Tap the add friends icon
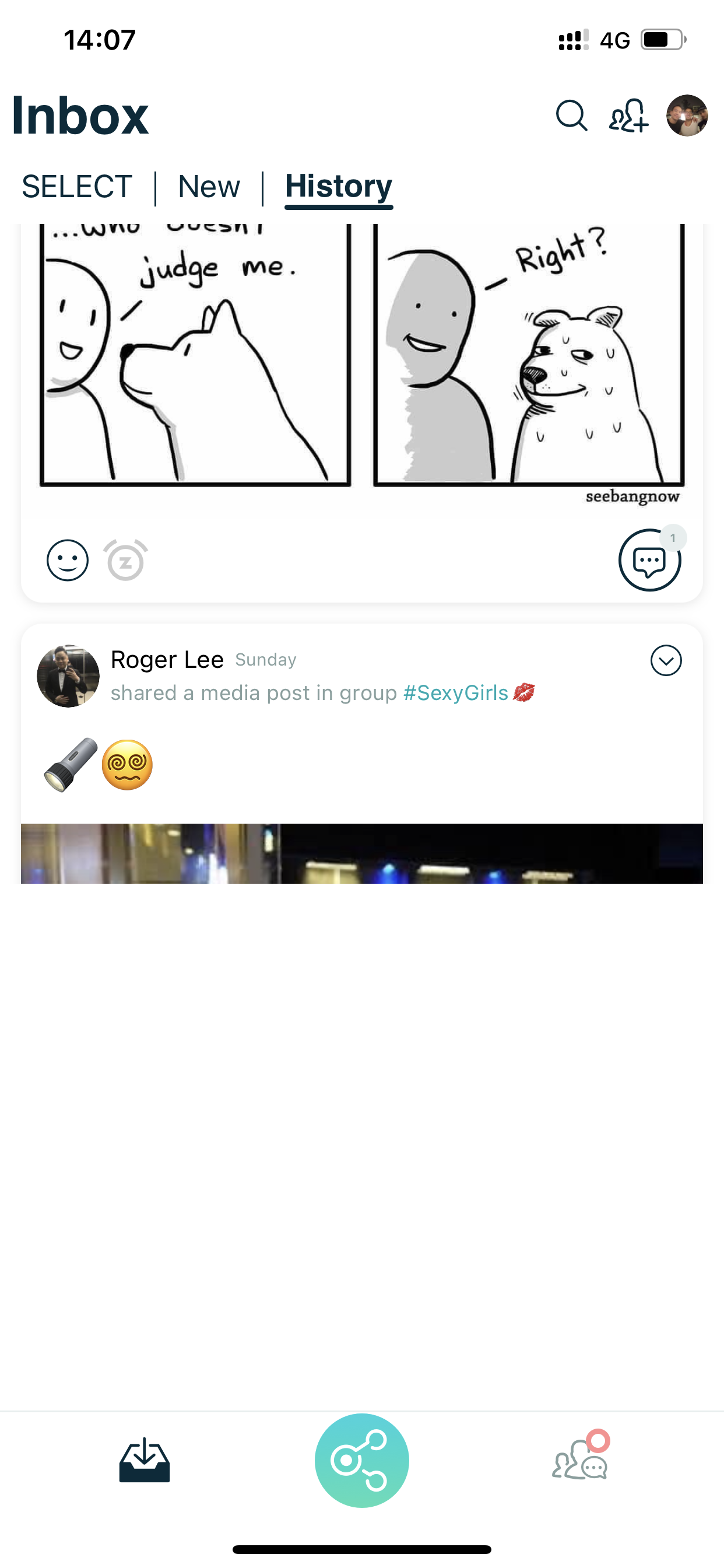 click(x=628, y=115)
